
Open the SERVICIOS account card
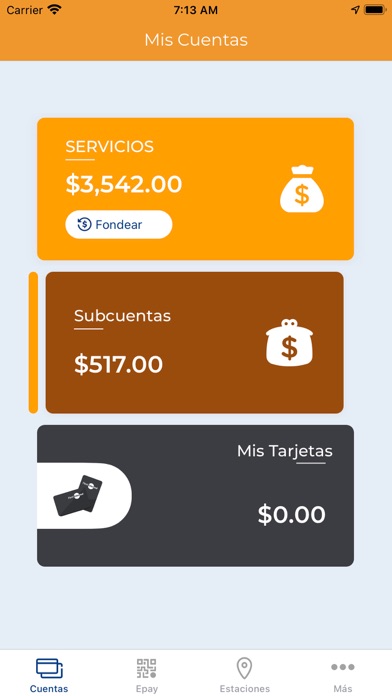point(195,189)
